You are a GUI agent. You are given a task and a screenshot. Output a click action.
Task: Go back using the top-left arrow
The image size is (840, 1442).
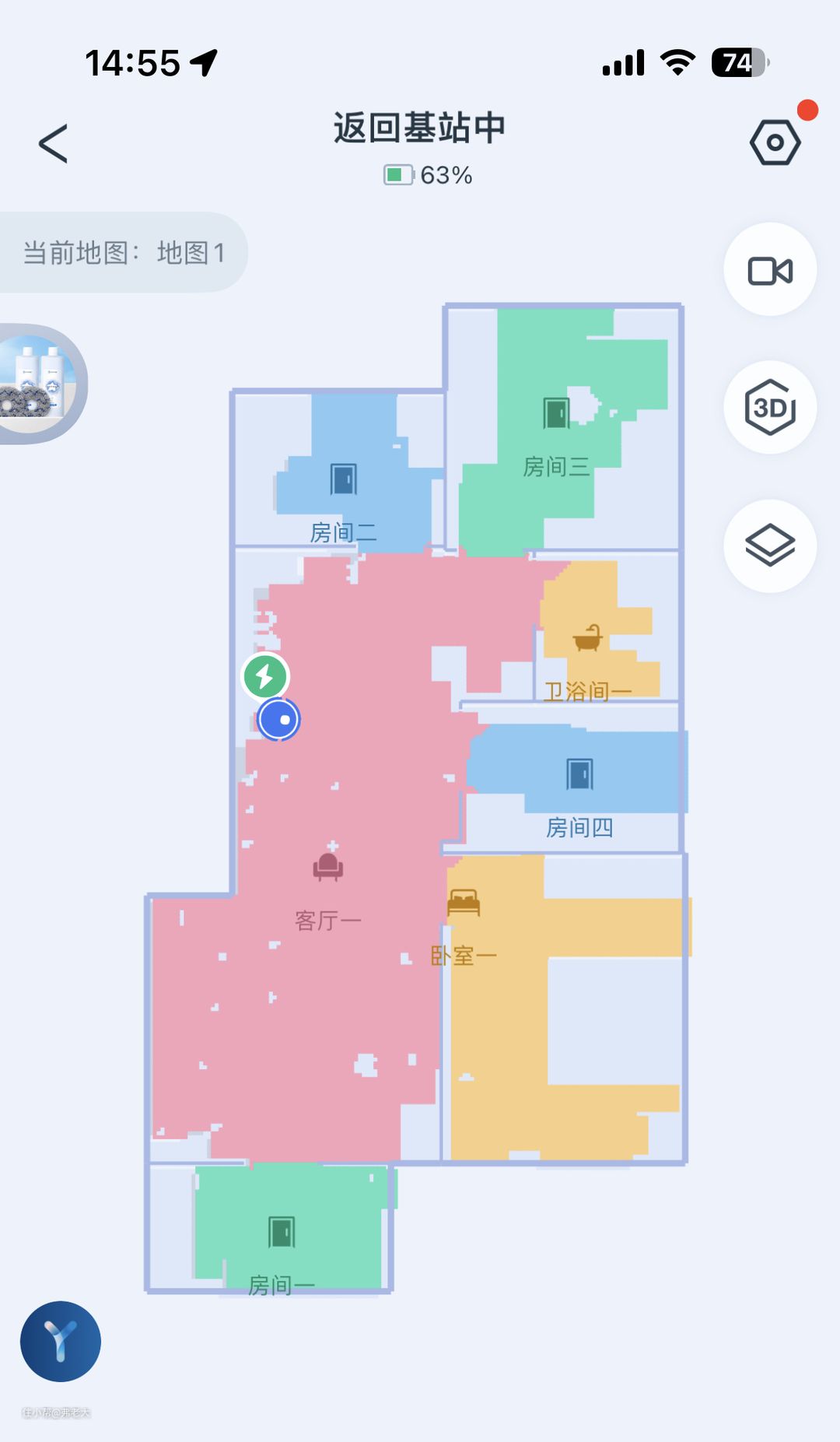pyautogui.click(x=53, y=144)
